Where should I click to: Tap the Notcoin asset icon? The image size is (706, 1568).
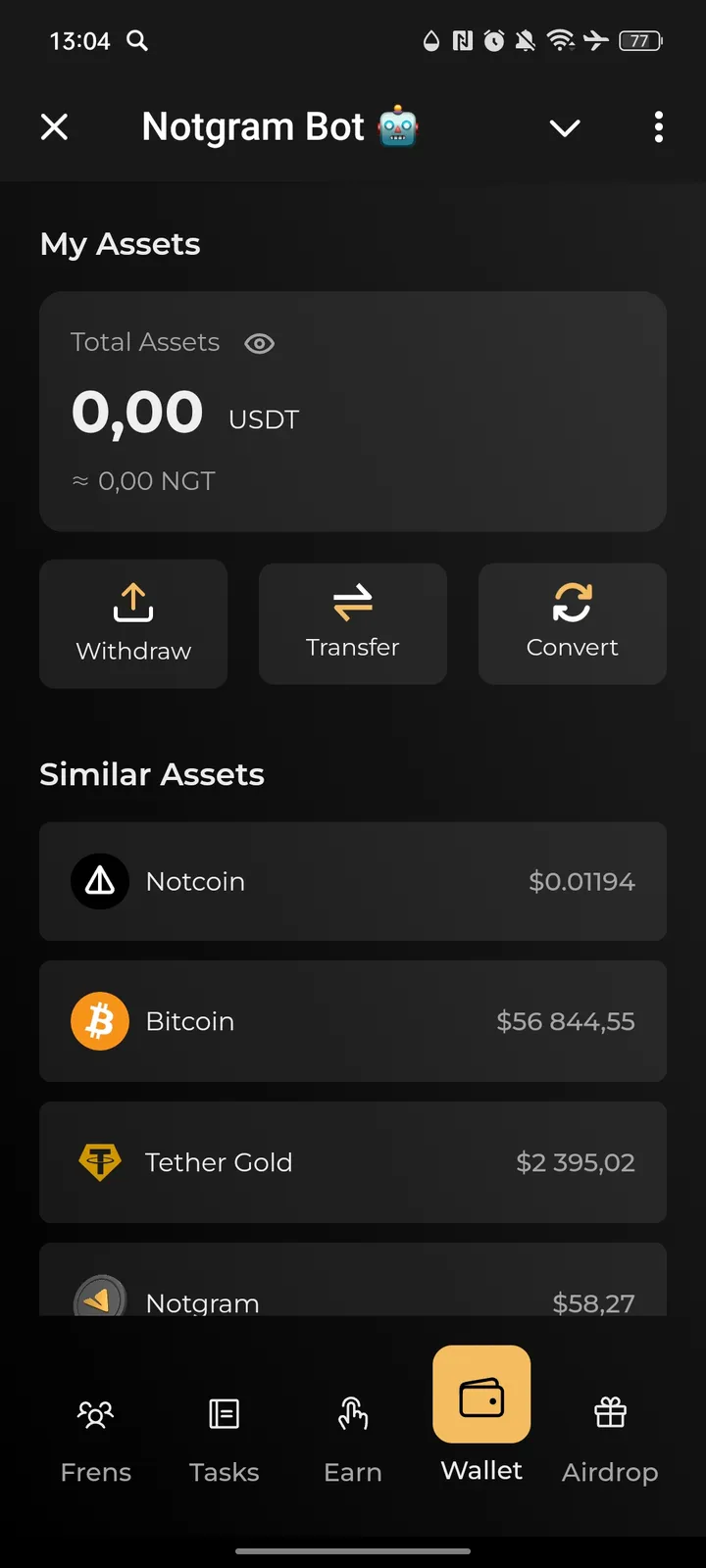[99, 881]
